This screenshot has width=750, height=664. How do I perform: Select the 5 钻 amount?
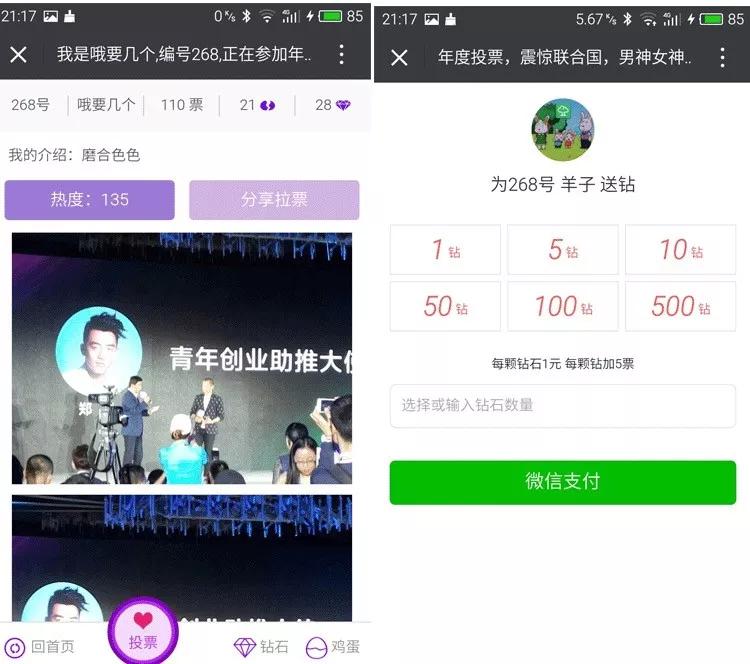coord(563,250)
